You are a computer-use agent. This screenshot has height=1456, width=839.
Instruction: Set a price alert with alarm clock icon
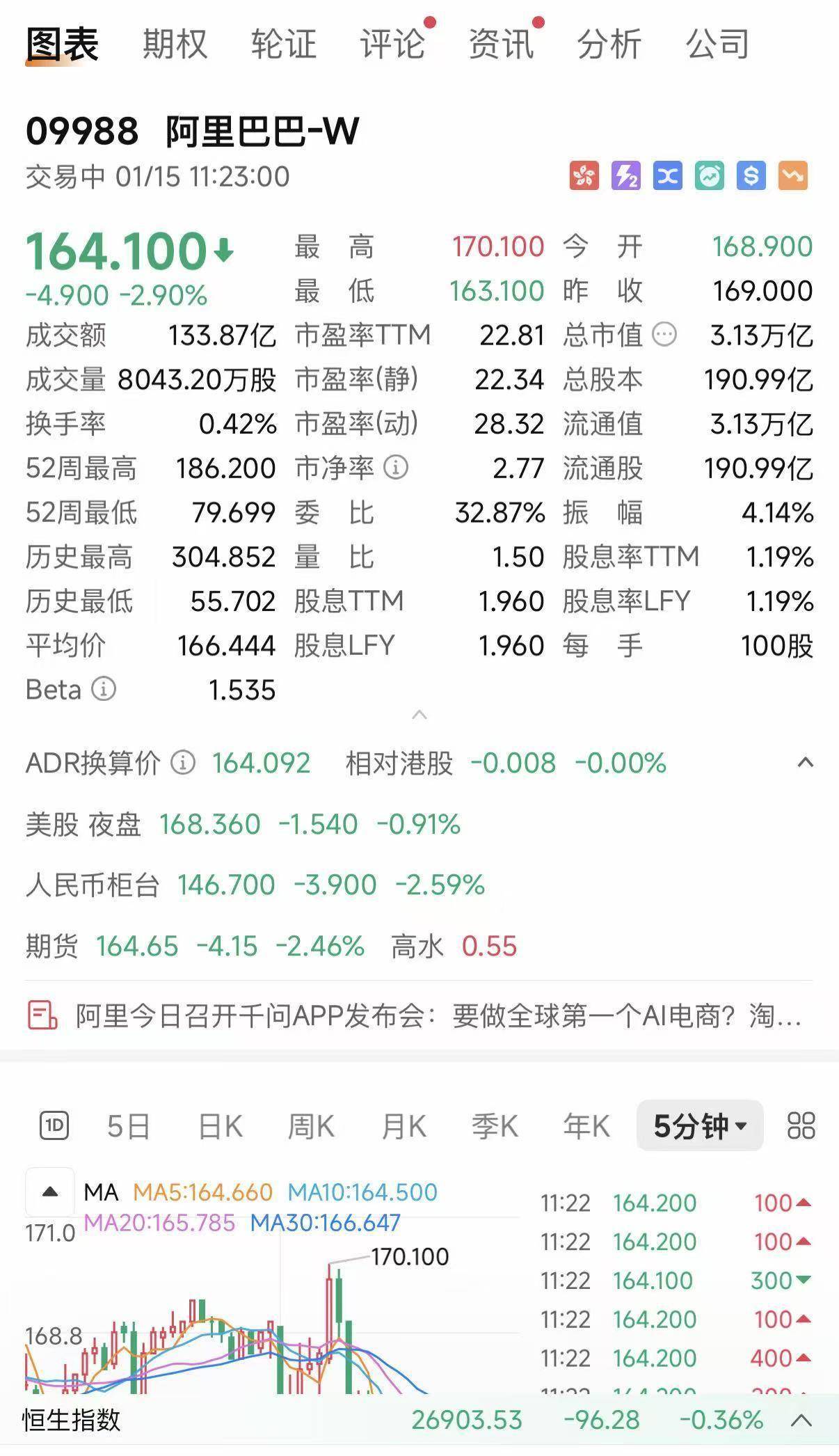point(709,176)
